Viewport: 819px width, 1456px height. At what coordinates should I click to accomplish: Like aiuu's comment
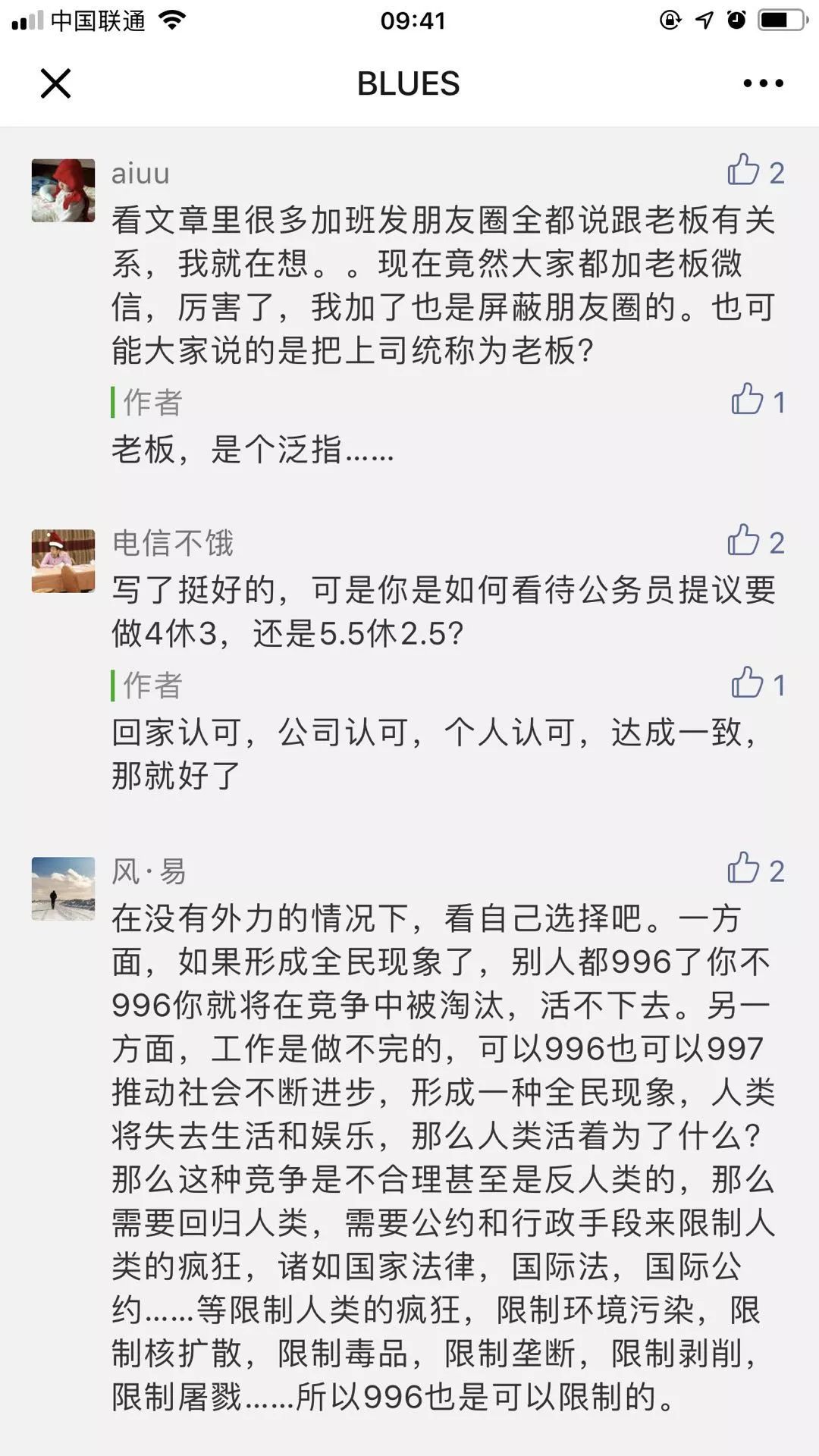tap(745, 171)
